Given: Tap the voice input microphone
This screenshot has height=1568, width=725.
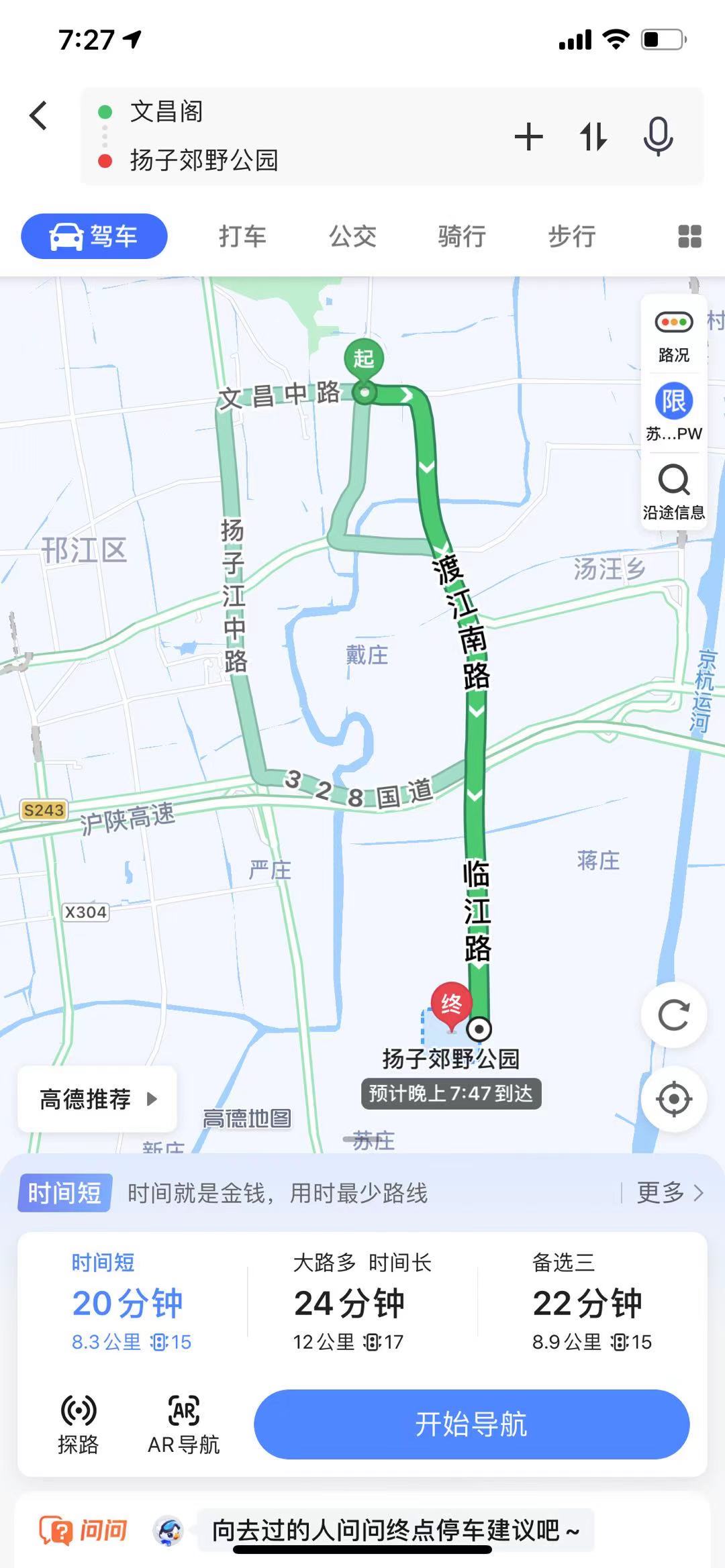Looking at the screenshot, I should coord(657,136).
